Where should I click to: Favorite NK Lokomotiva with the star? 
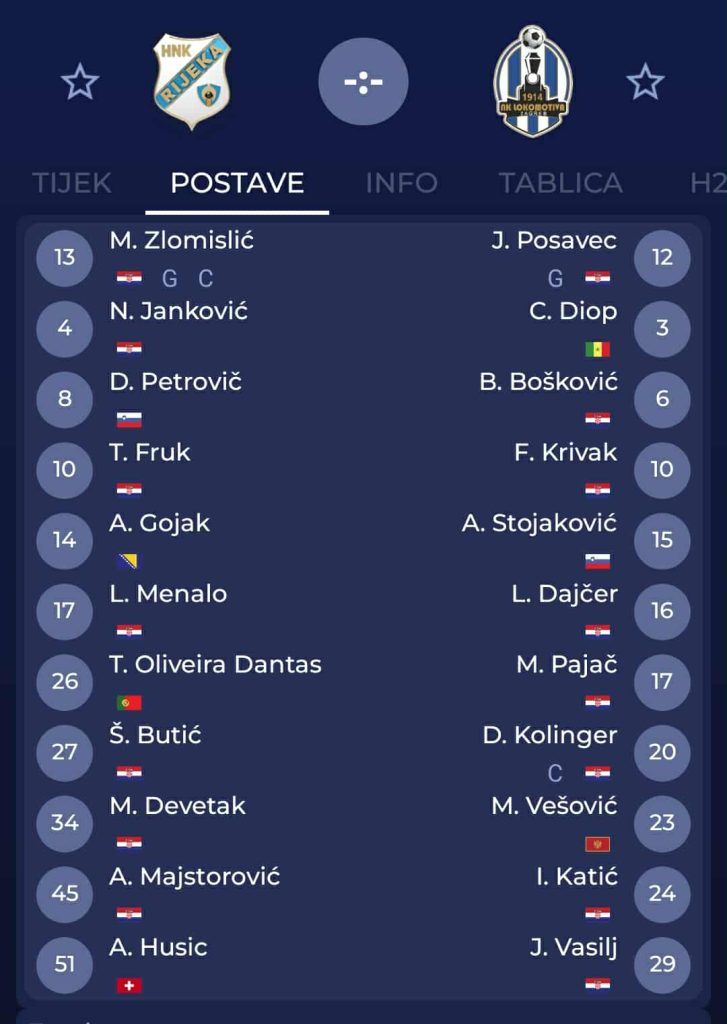click(645, 82)
